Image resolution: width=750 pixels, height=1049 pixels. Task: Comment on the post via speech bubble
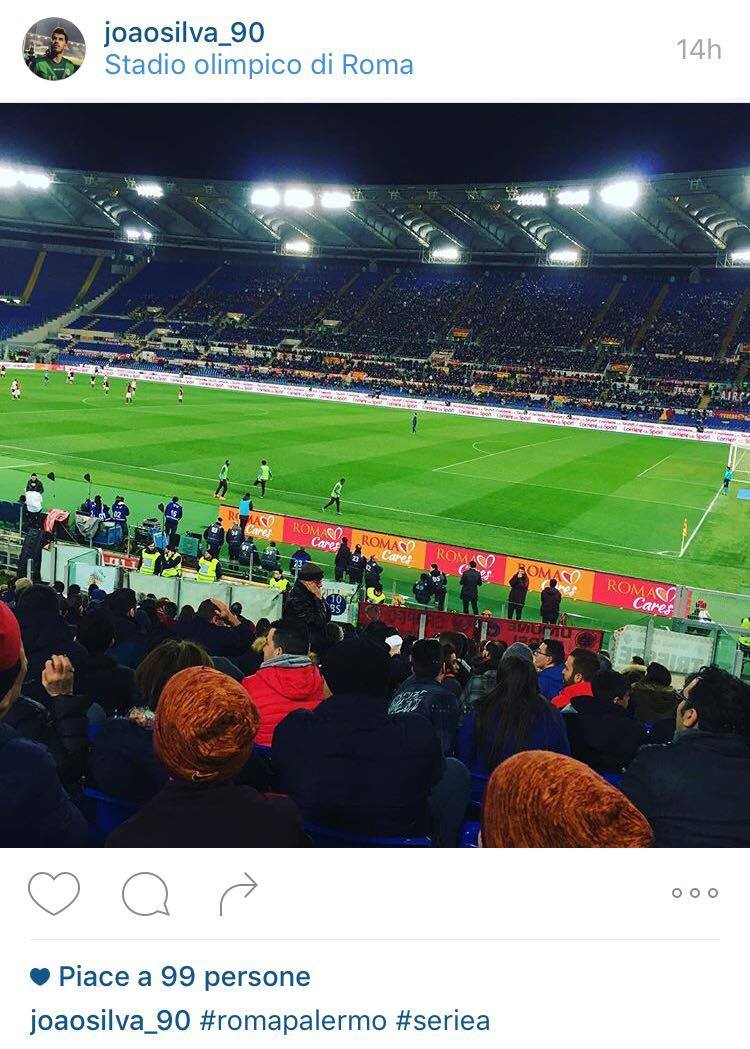coord(145,893)
